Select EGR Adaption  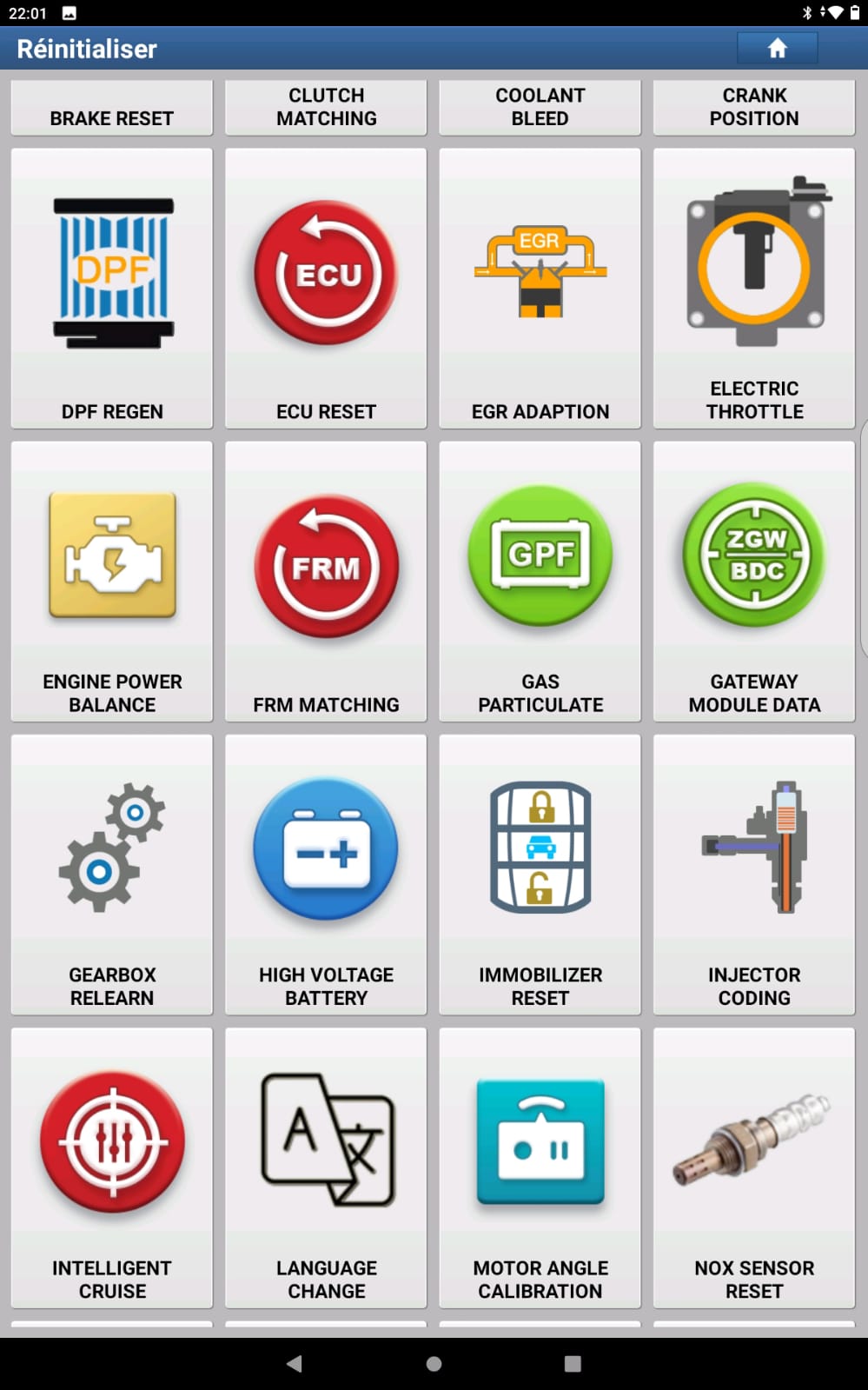(540, 288)
